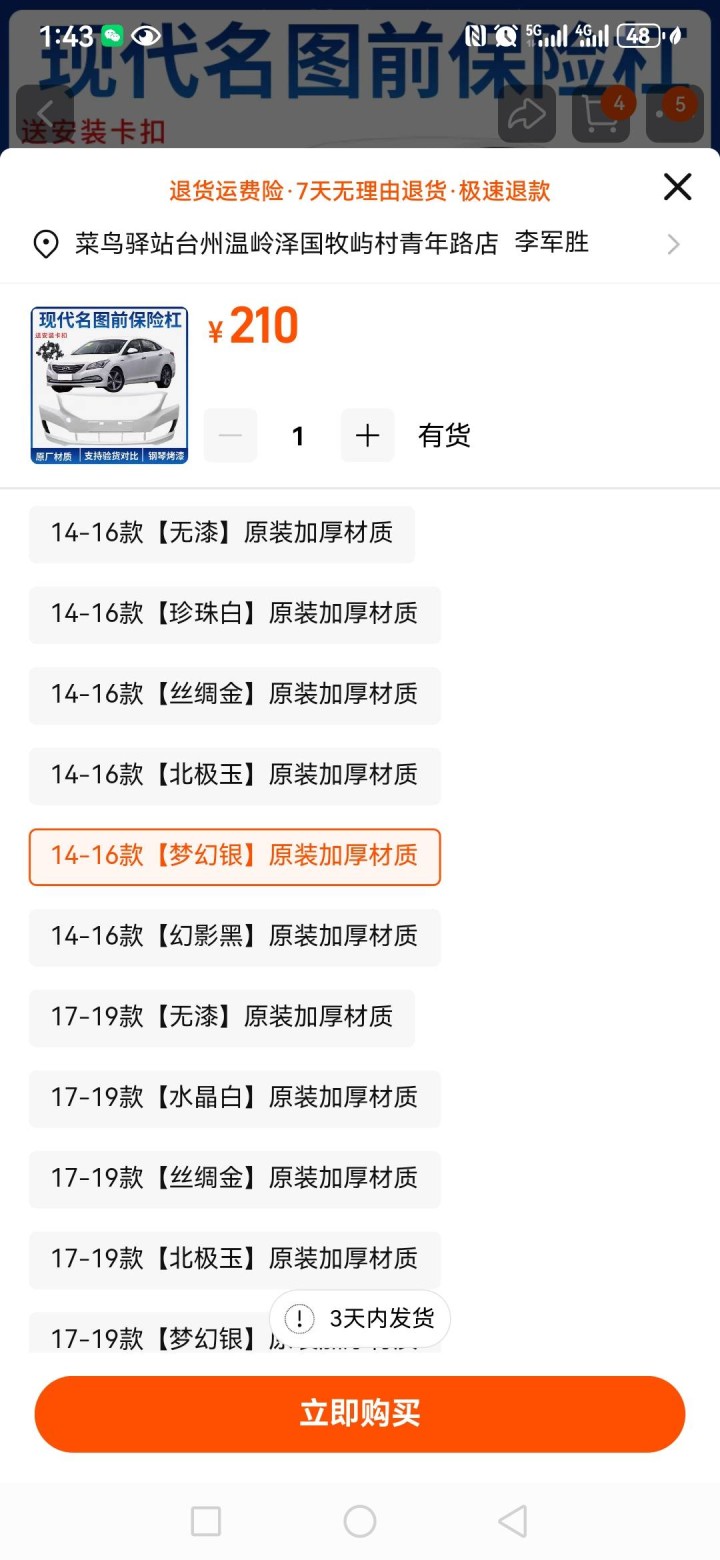Screen dimensions: 720x1560
Task: Choose 14-16款【北极玉】原装加厚材质
Action: pos(235,775)
